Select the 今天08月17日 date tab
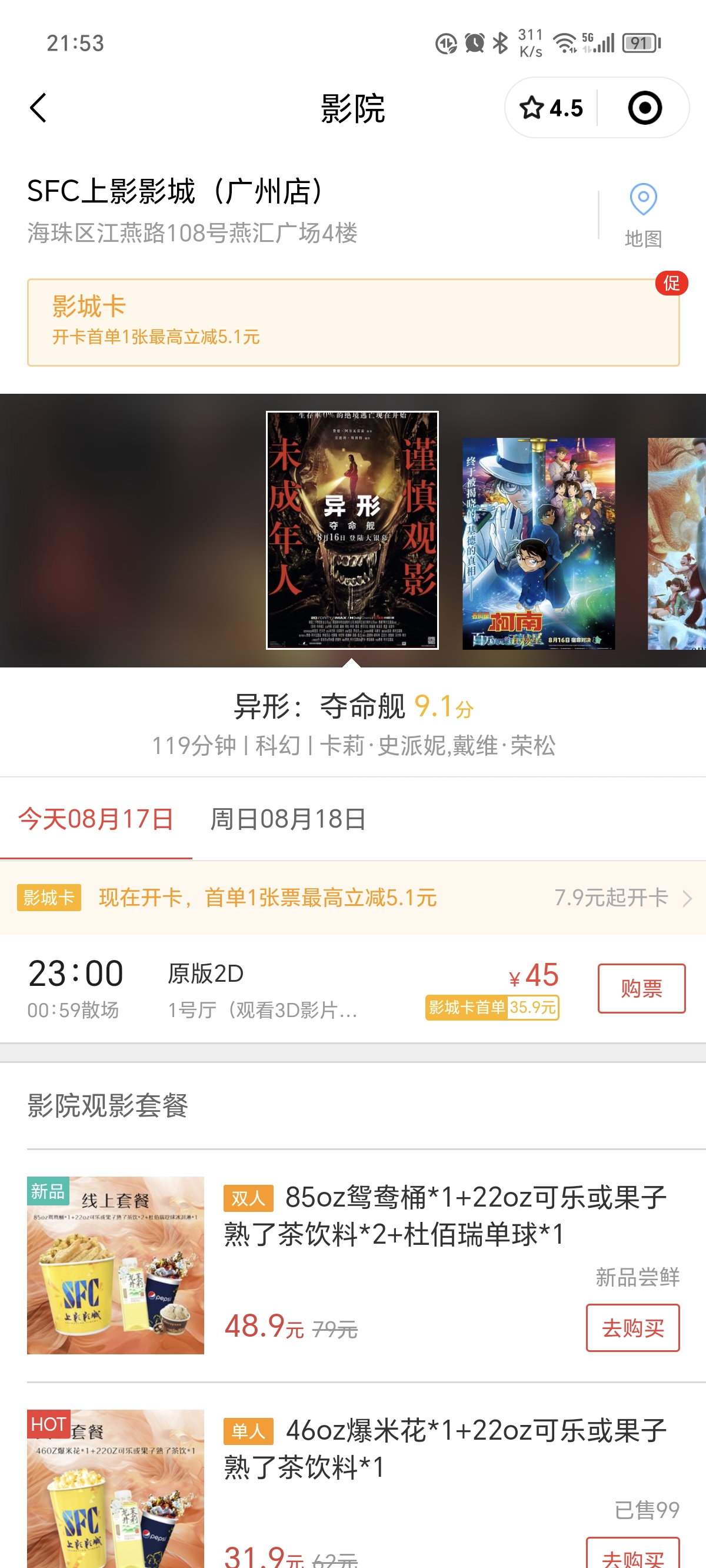 (96, 819)
